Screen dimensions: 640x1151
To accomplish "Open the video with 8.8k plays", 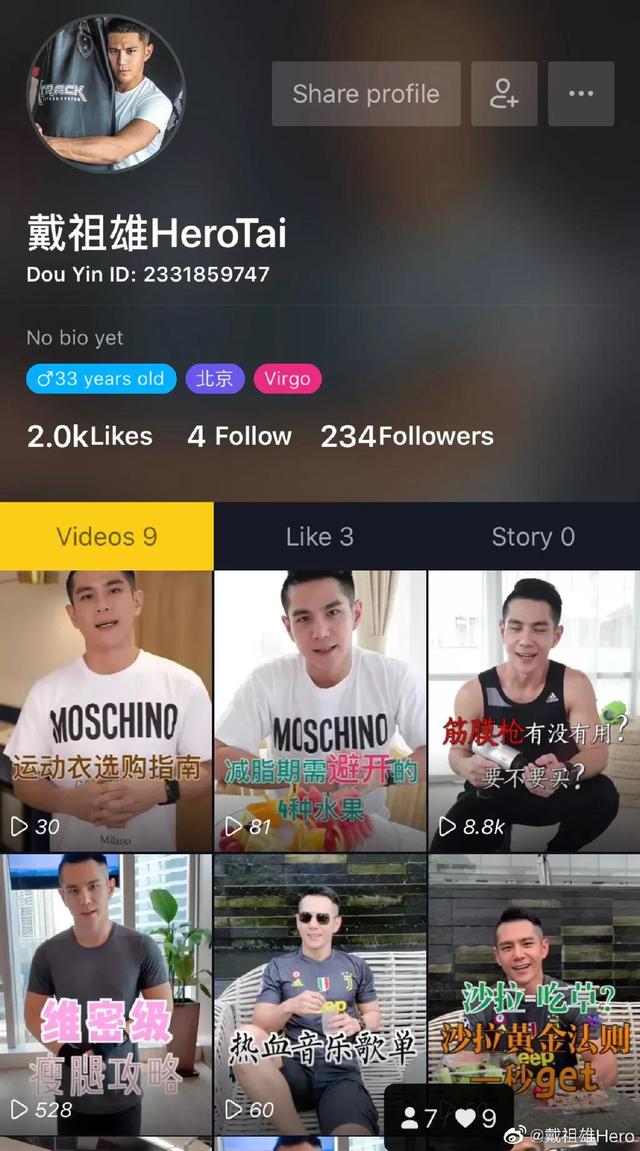I will [x=533, y=710].
